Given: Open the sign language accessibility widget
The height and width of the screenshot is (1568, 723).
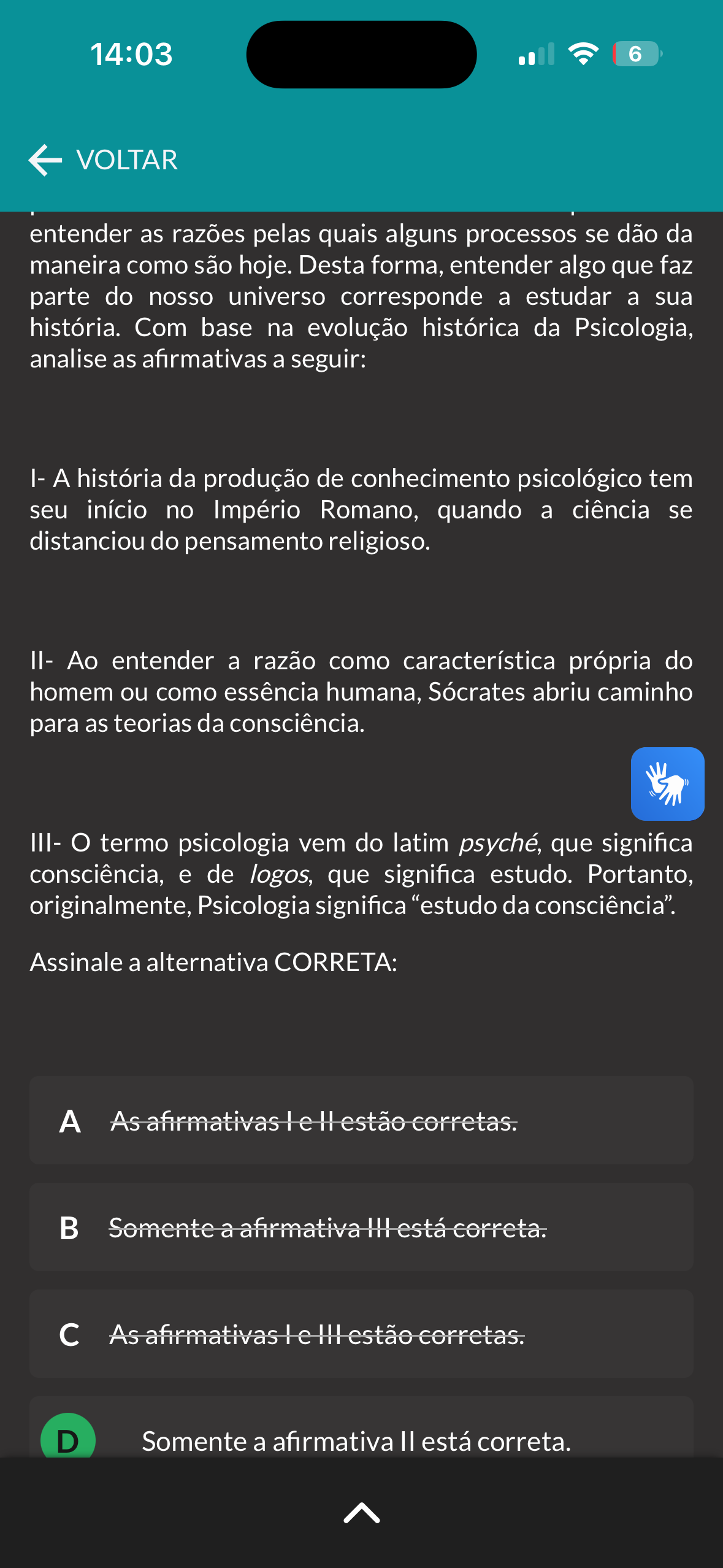Looking at the screenshot, I should click(667, 783).
